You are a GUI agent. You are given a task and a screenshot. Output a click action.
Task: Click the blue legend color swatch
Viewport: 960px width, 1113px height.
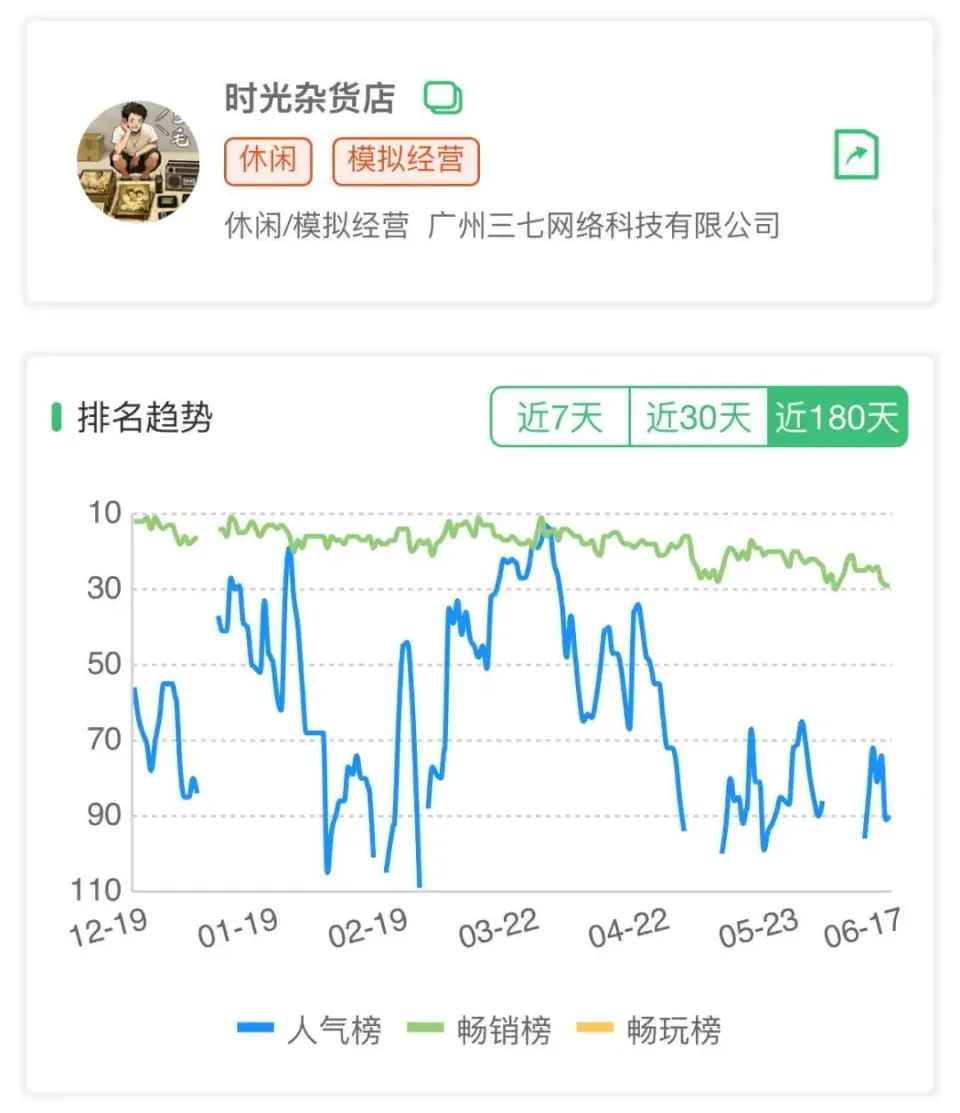(259, 1026)
